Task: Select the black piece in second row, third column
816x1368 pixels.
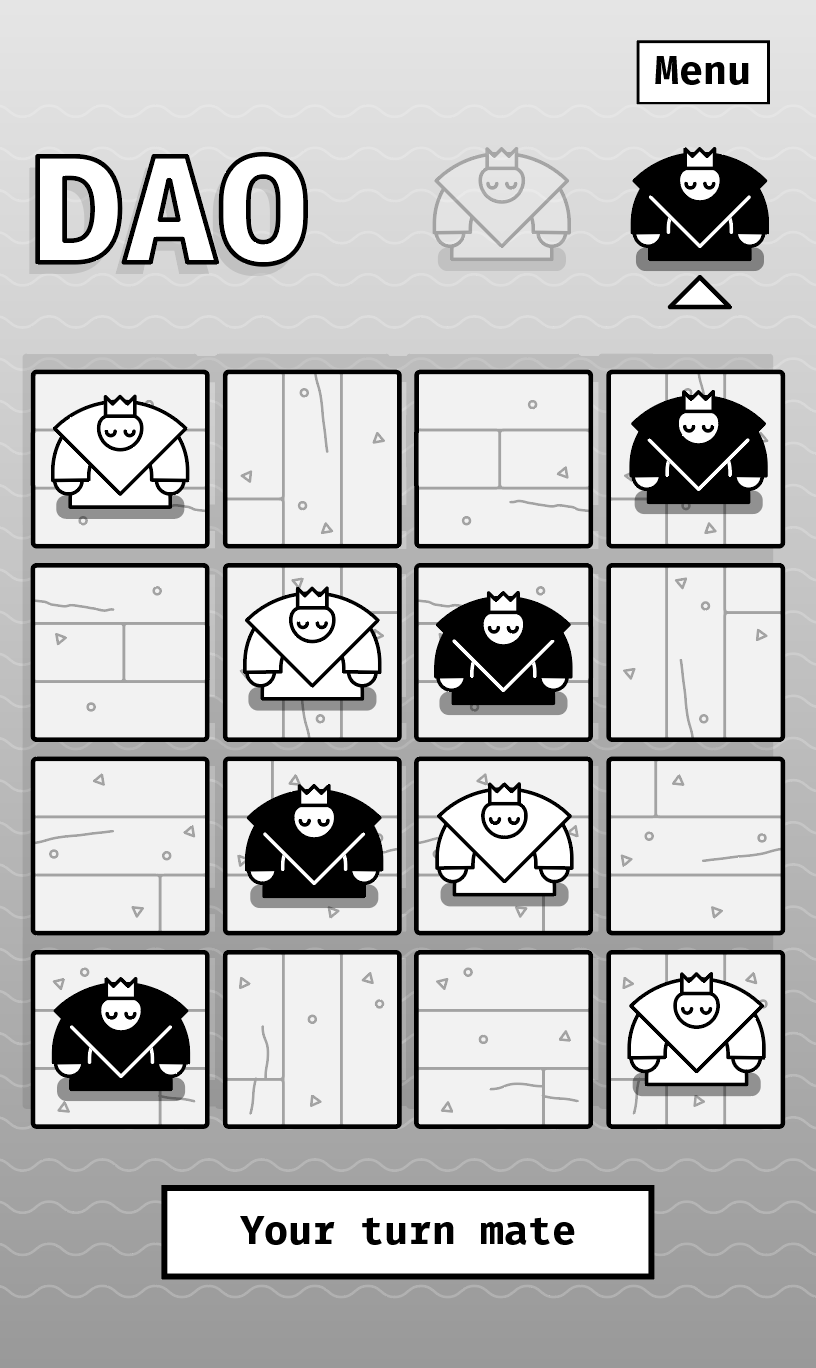Action: click(x=503, y=652)
